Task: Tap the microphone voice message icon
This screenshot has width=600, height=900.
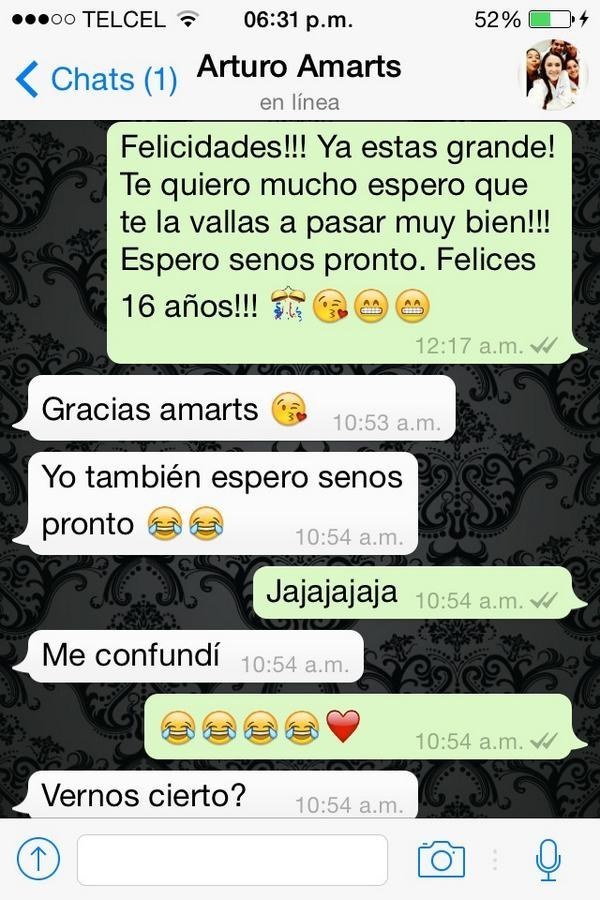Action: [x=547, y=859]
